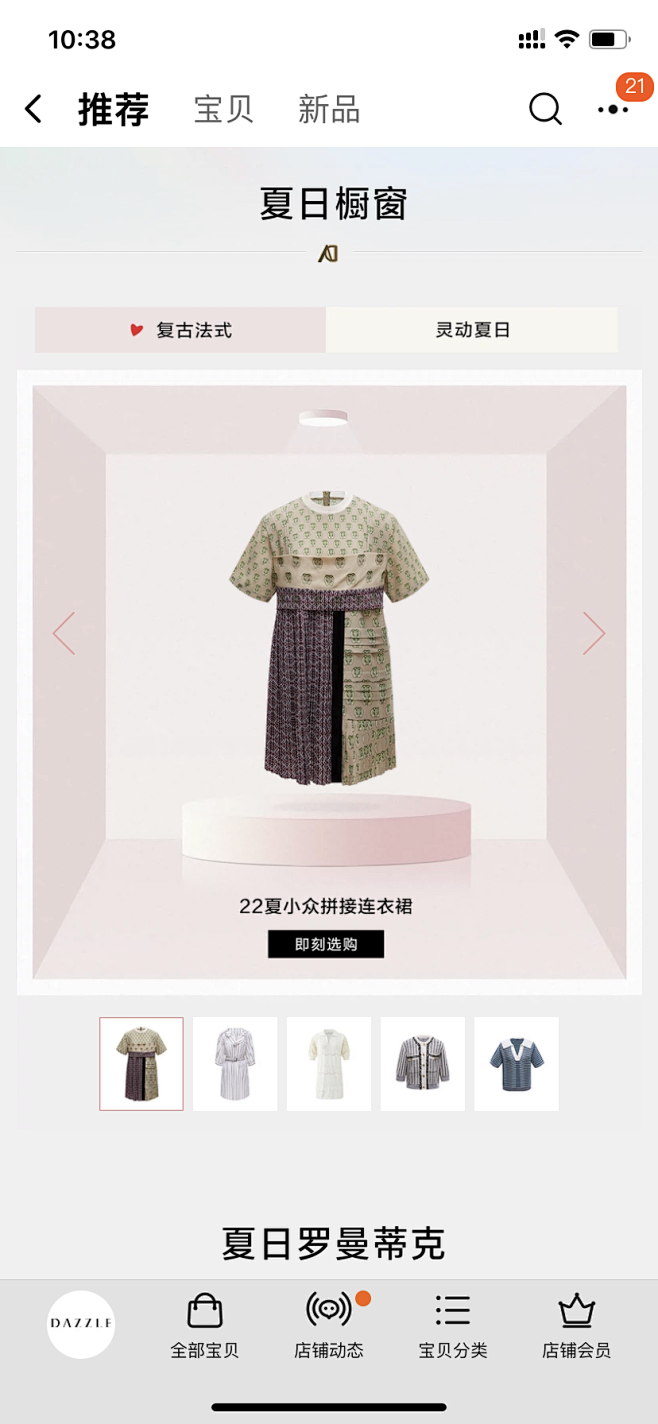Select the 灵动夏日 segment
658x1424 pixels.
coord(472,330)
